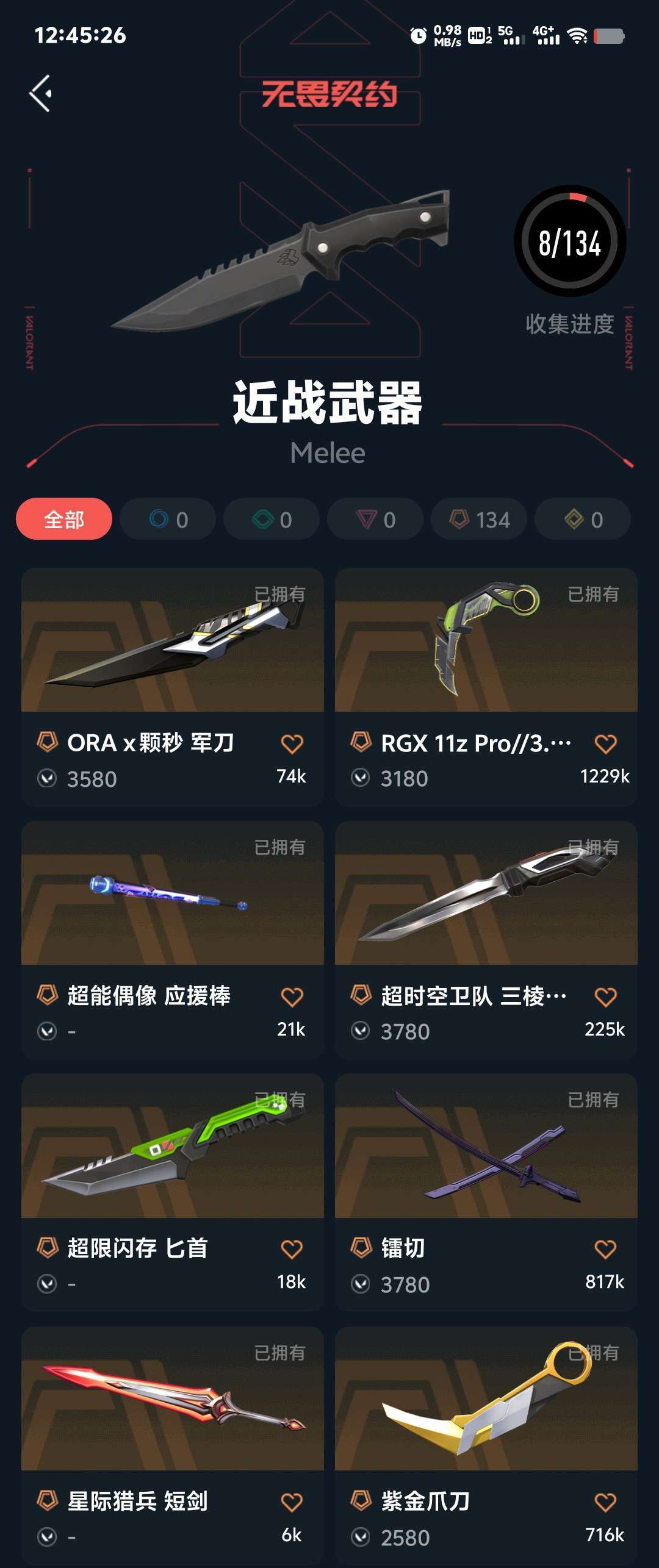Filter by the green diamond rarity tier
This screenshot has height=1568, width=659.
click(272, 519)
